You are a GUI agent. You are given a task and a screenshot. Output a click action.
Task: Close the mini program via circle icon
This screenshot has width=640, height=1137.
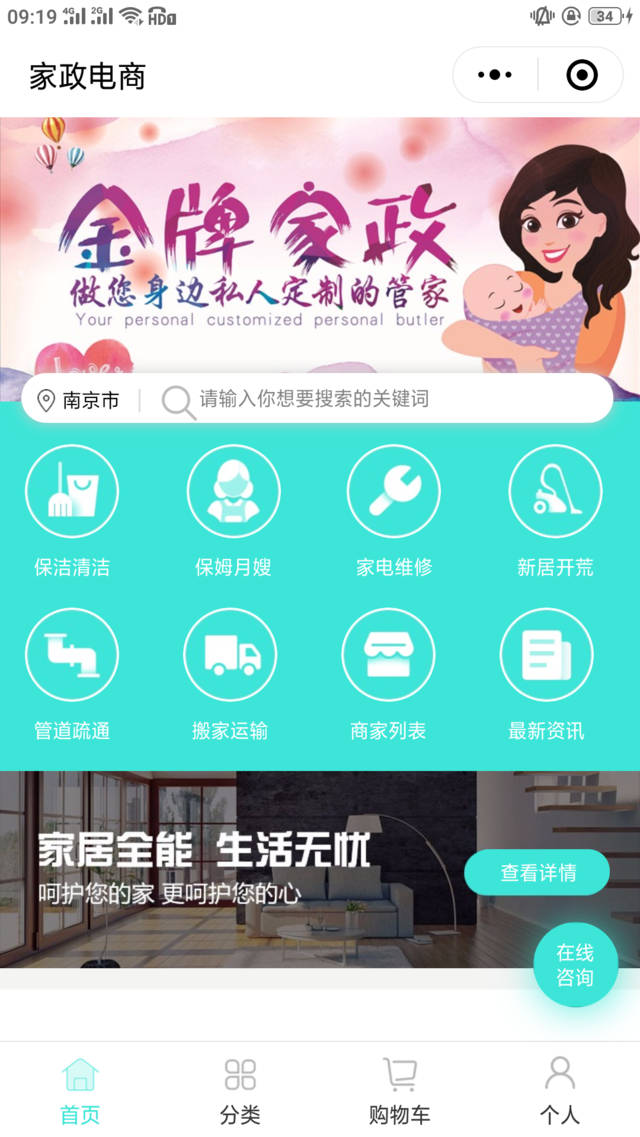click(581, 75)
